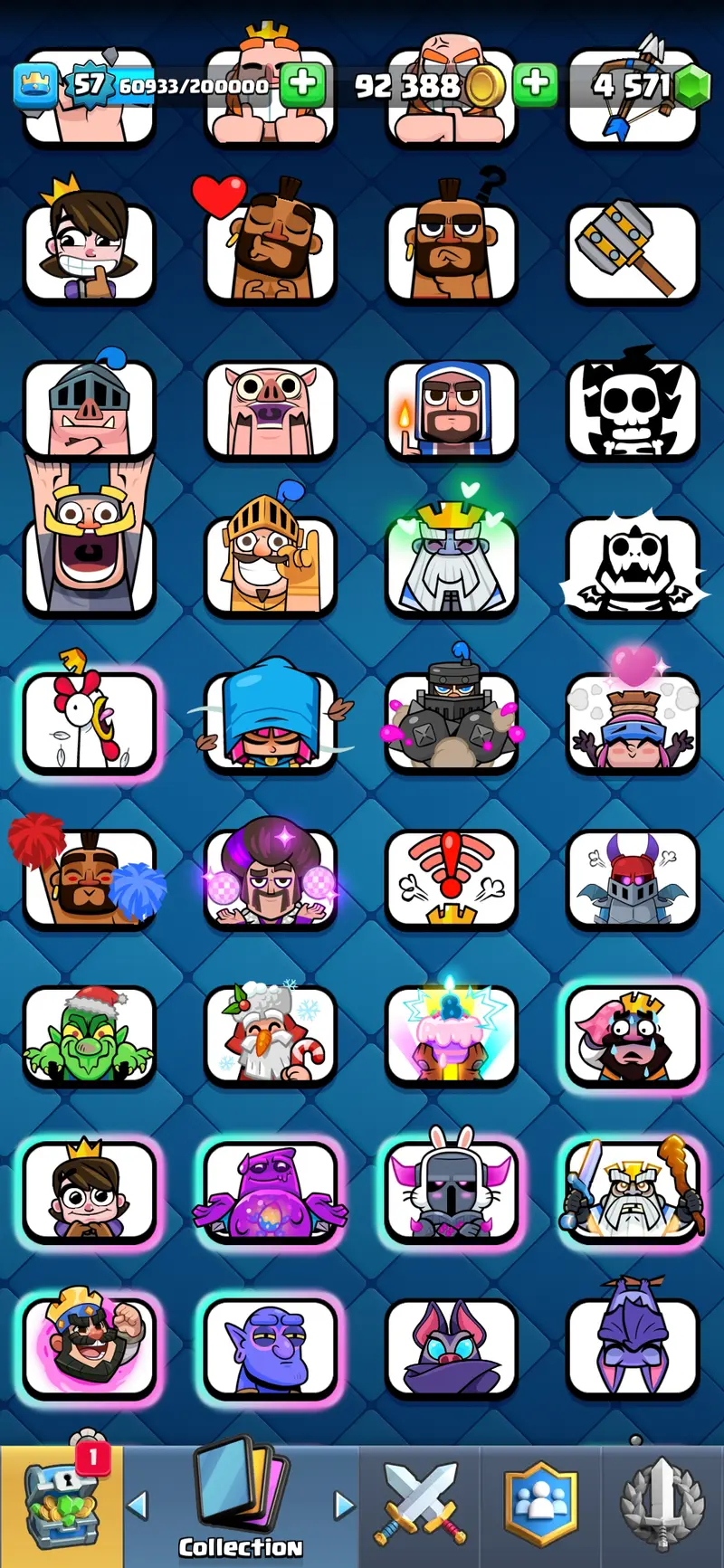
Task: Select the Hog Rider cheerleader pom-pom emote
Action: click(x=89, y=878)
